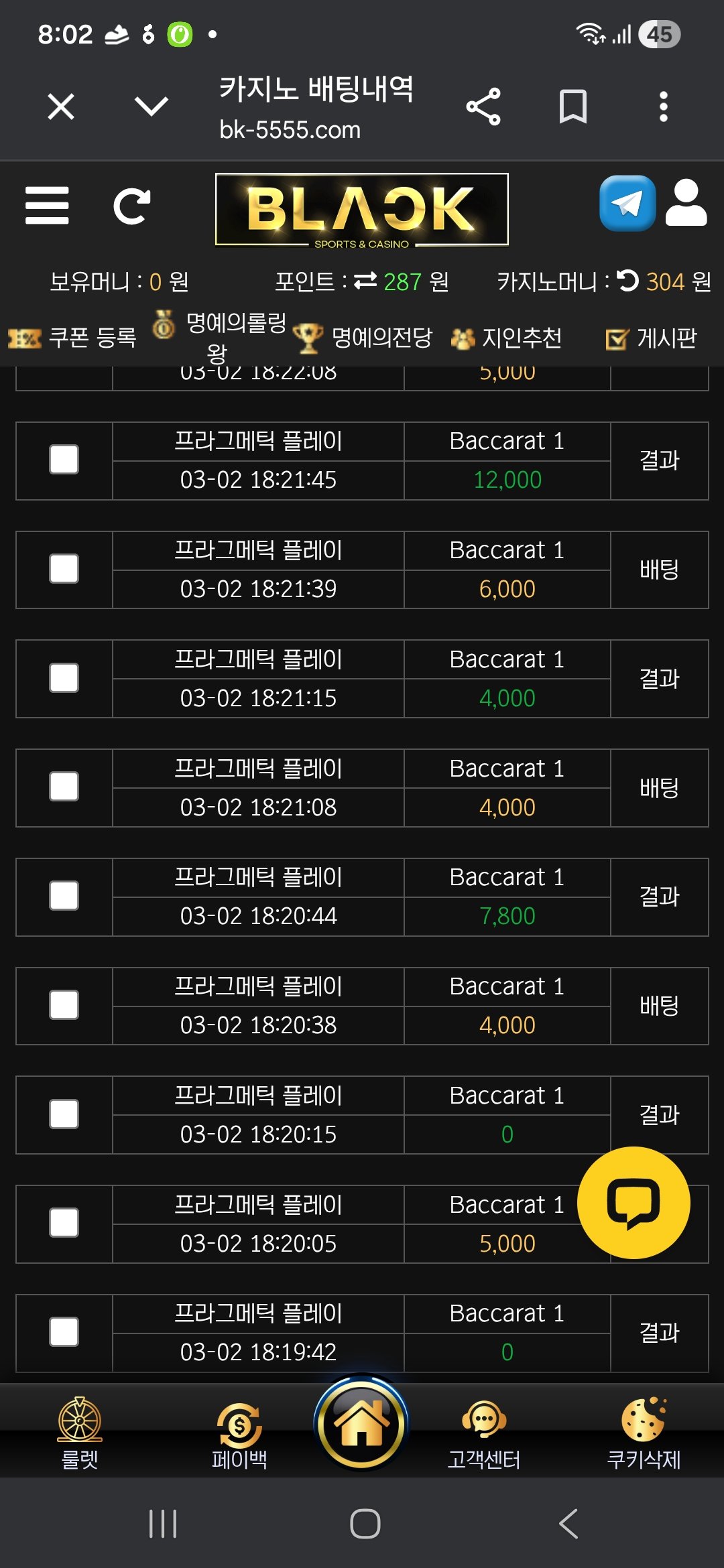
Task: Open 쿠폰 등록 coupon registration
Action: tap(72, 338)
